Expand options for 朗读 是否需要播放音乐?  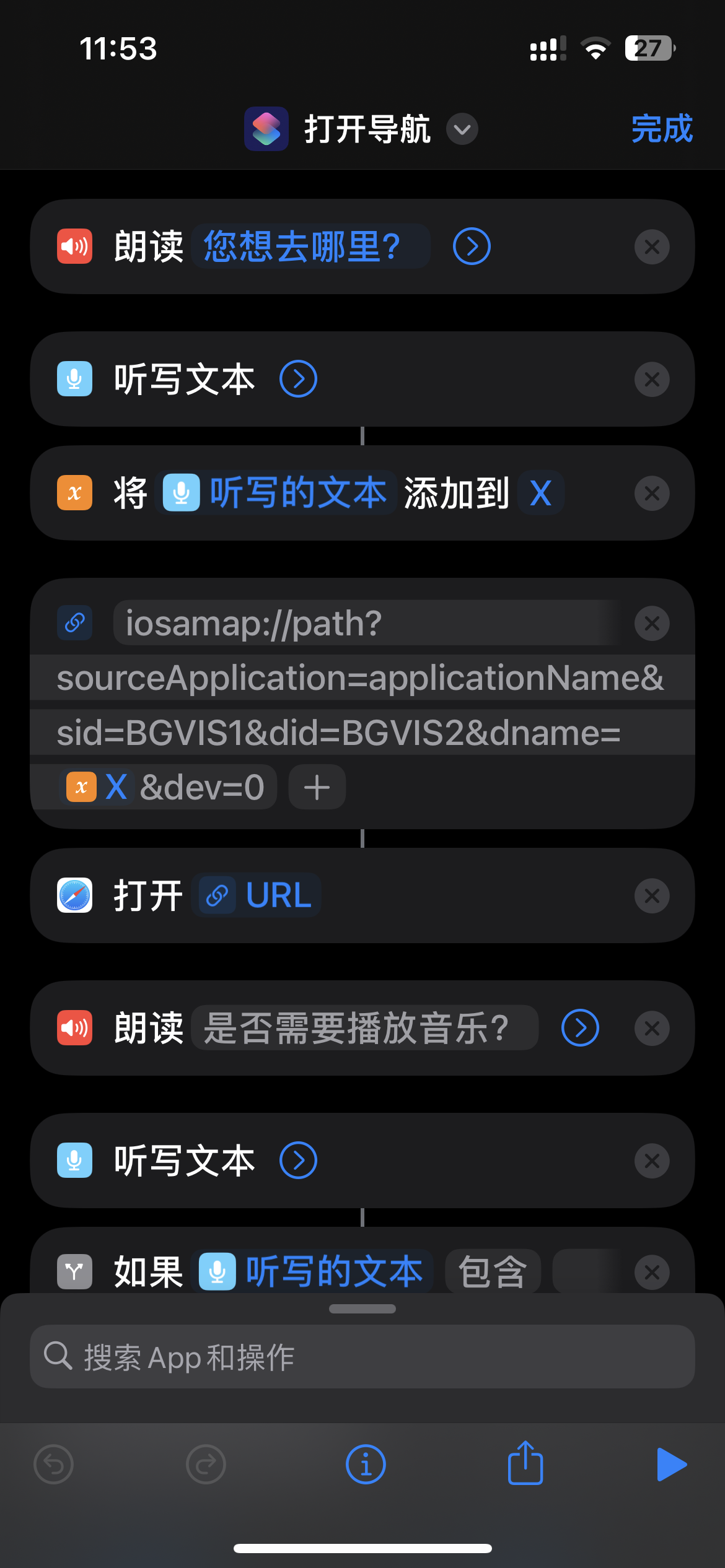click(580, 1028)
